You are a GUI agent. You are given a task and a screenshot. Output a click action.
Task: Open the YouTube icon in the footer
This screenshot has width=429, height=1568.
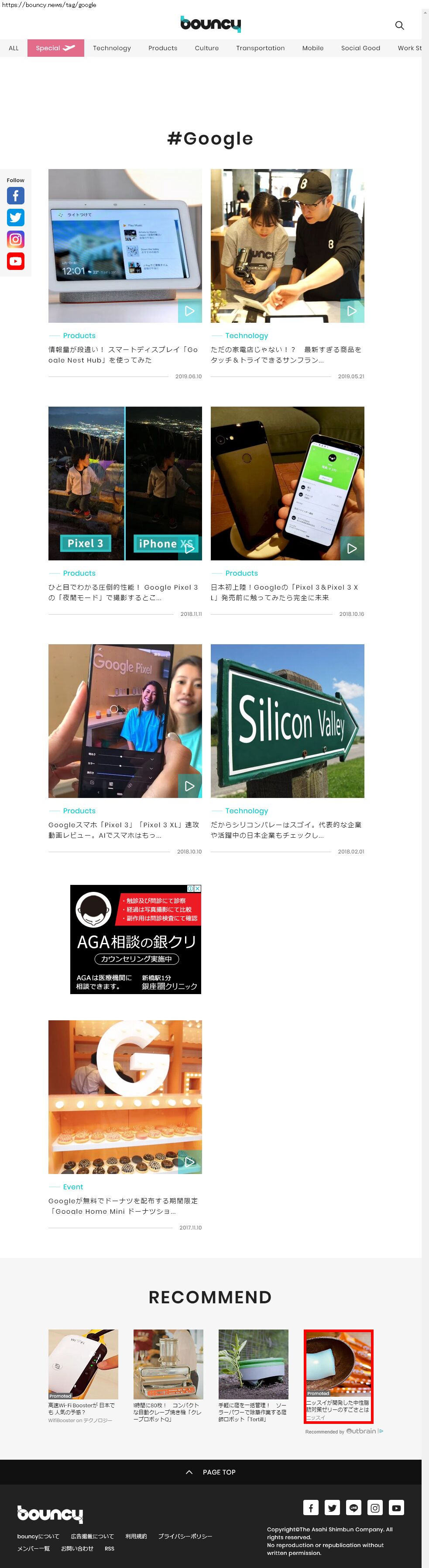[x=396, y=1507]
